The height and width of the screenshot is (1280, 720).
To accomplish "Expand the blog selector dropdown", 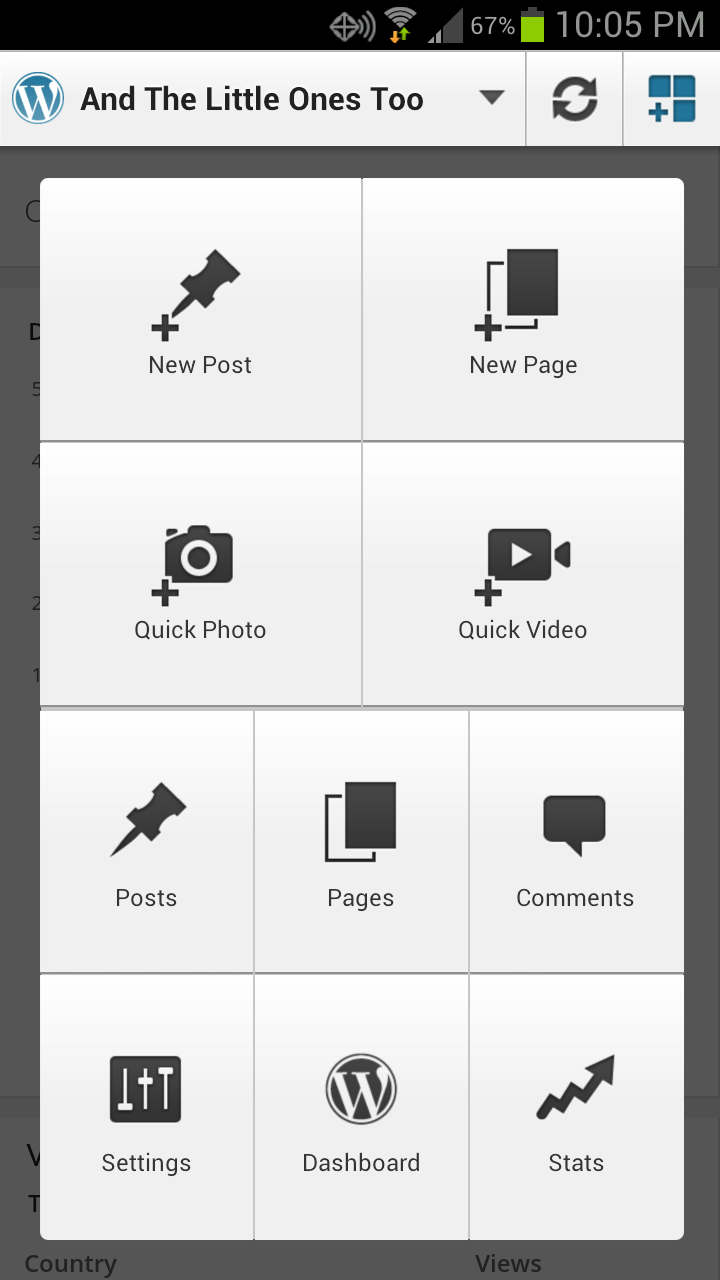I will (x=491, y=98).
